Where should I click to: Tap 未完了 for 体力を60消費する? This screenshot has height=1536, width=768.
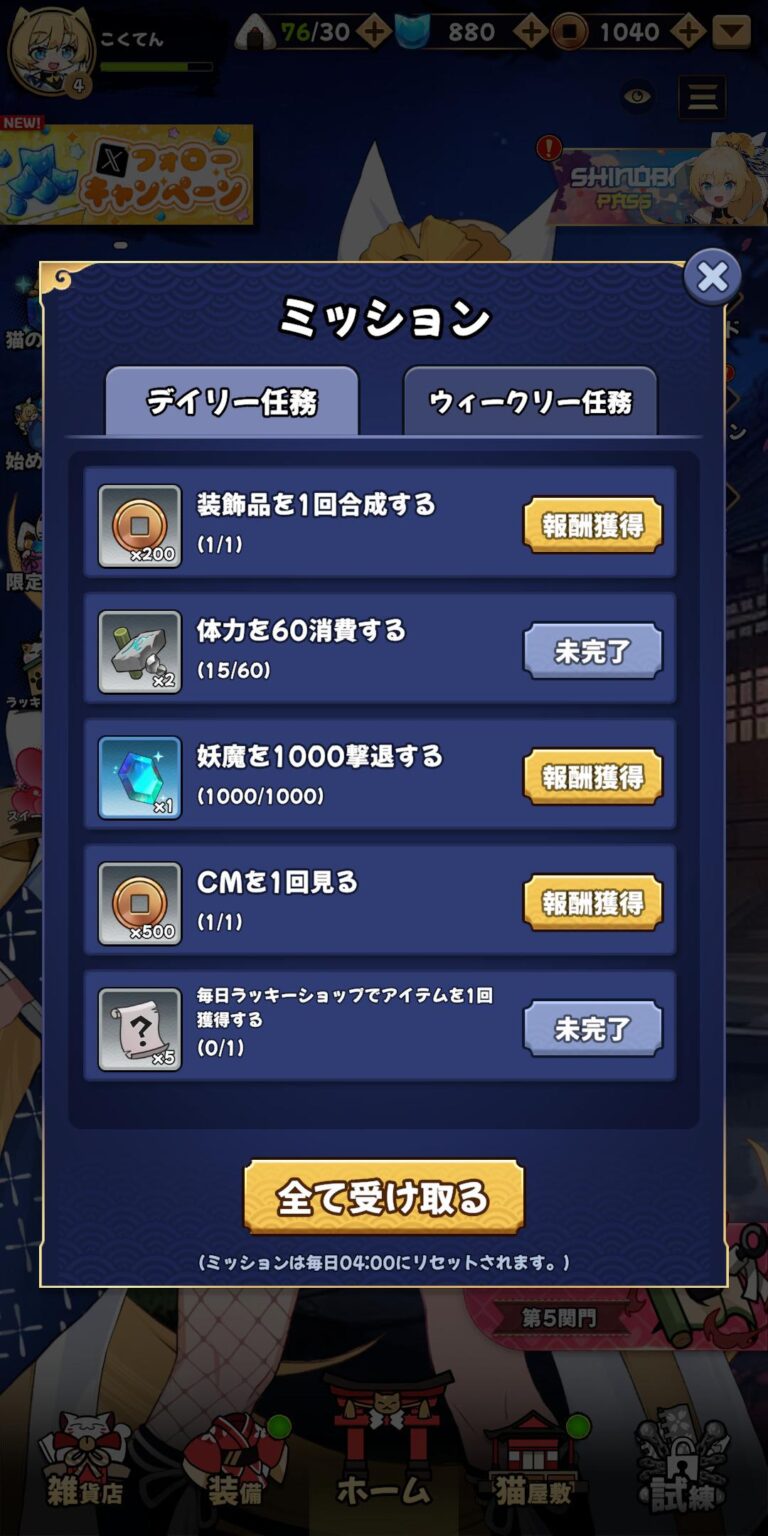[593, 651]
